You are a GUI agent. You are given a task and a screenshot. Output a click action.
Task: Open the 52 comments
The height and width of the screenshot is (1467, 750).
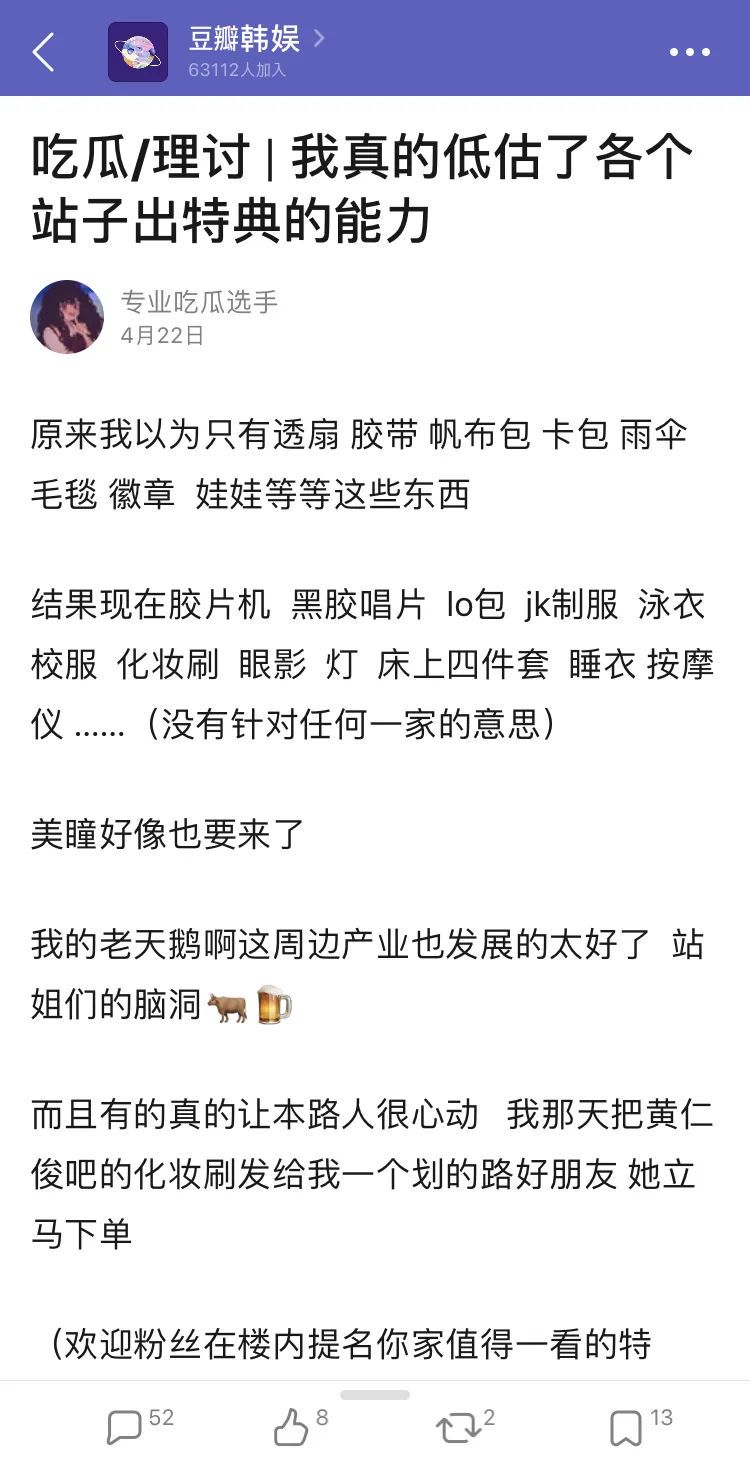[x=126, y=1427]
